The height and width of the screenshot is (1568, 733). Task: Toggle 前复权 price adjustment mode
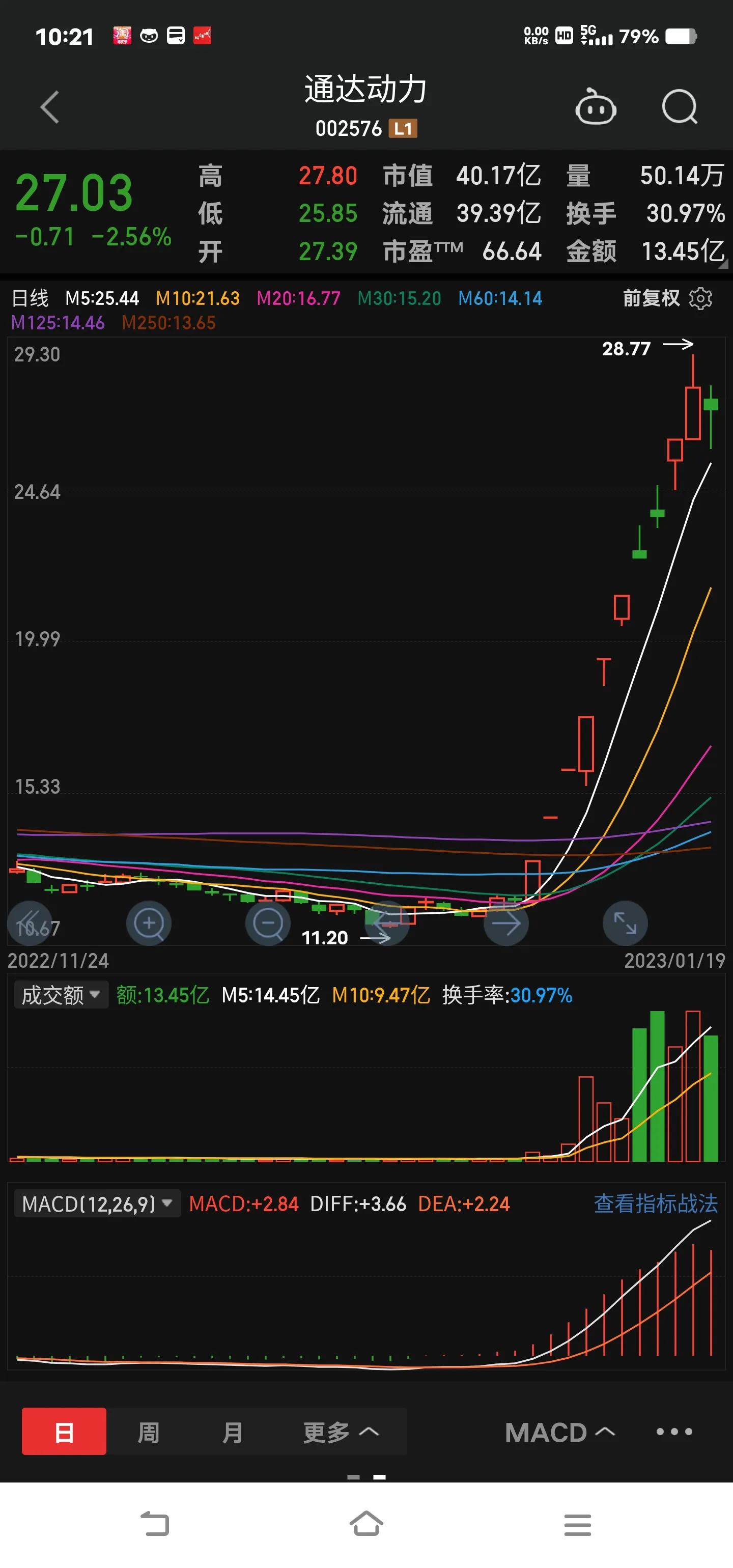coord(650,298)
